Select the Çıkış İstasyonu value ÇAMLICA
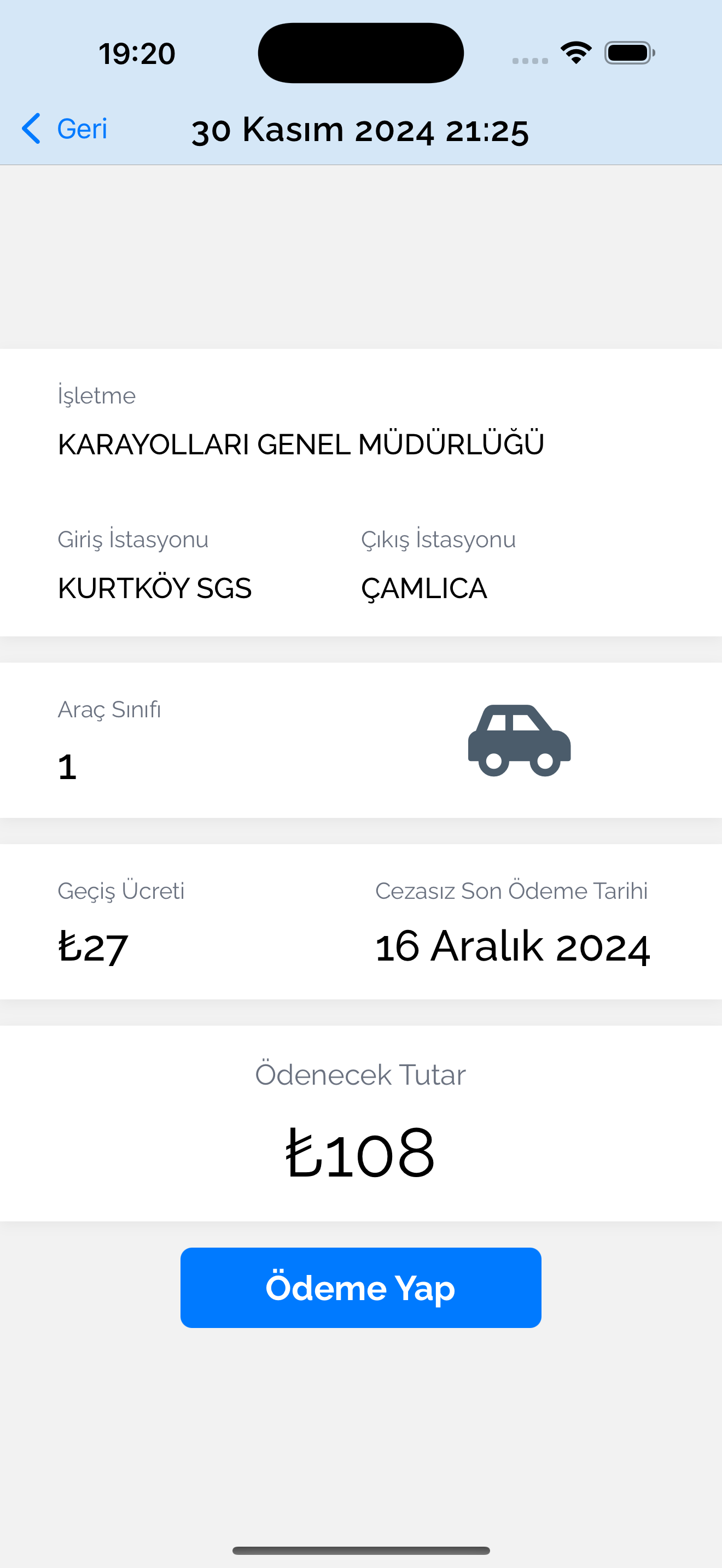Image resolution: width=722 pixels, height=1568 pixels. [425, 587]
